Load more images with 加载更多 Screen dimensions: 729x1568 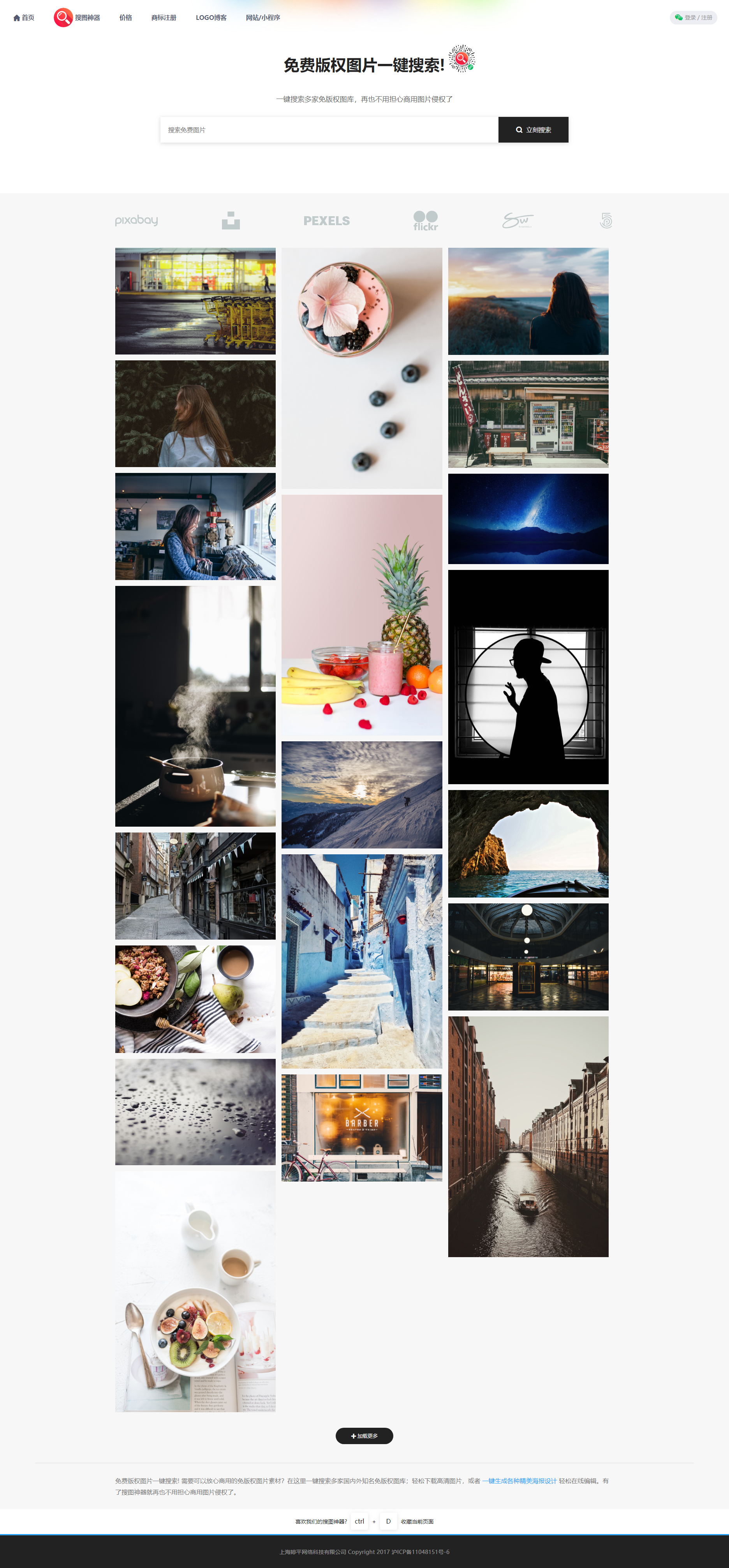click(x=364, y=1436)
